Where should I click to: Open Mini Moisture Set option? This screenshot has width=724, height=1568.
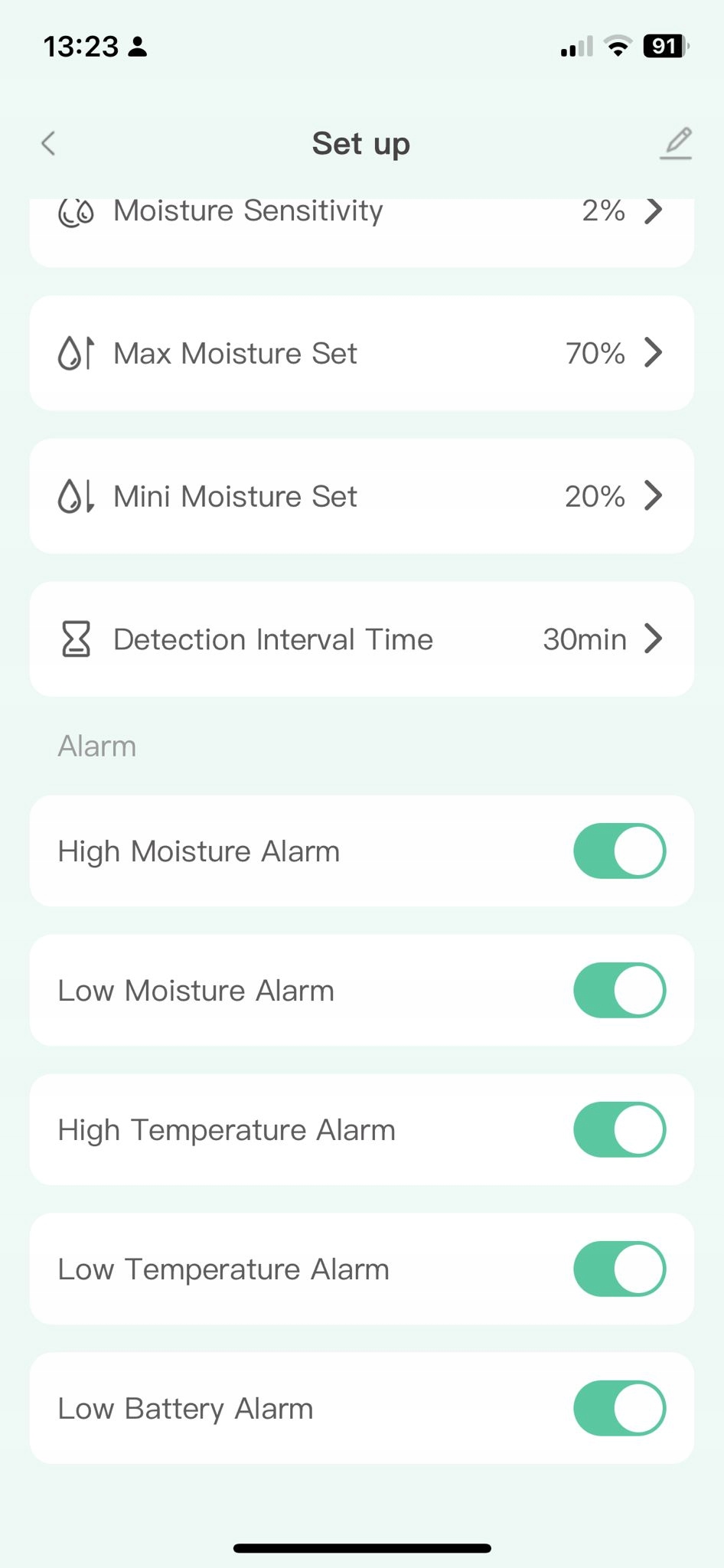click(361, 496)
